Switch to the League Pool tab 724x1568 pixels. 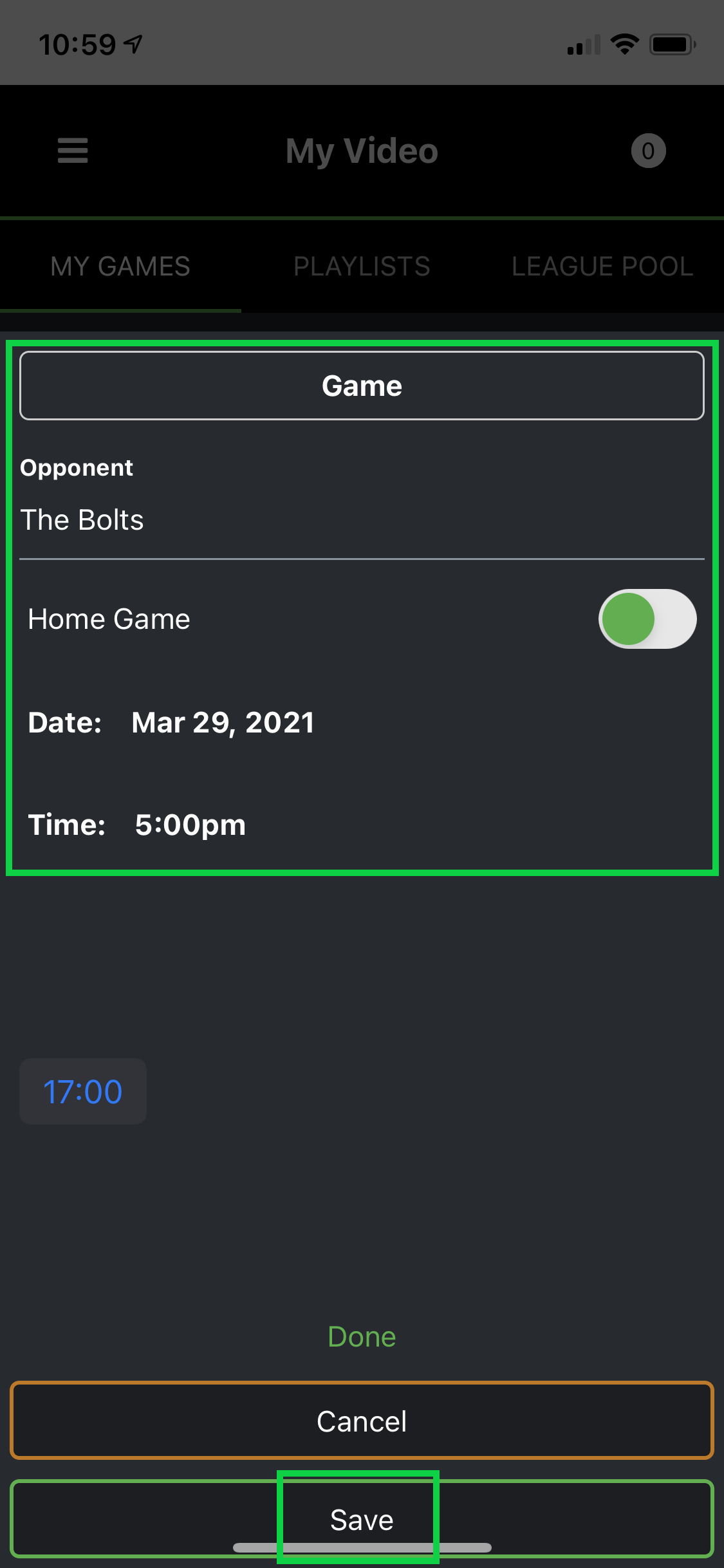tap(602, 266)
